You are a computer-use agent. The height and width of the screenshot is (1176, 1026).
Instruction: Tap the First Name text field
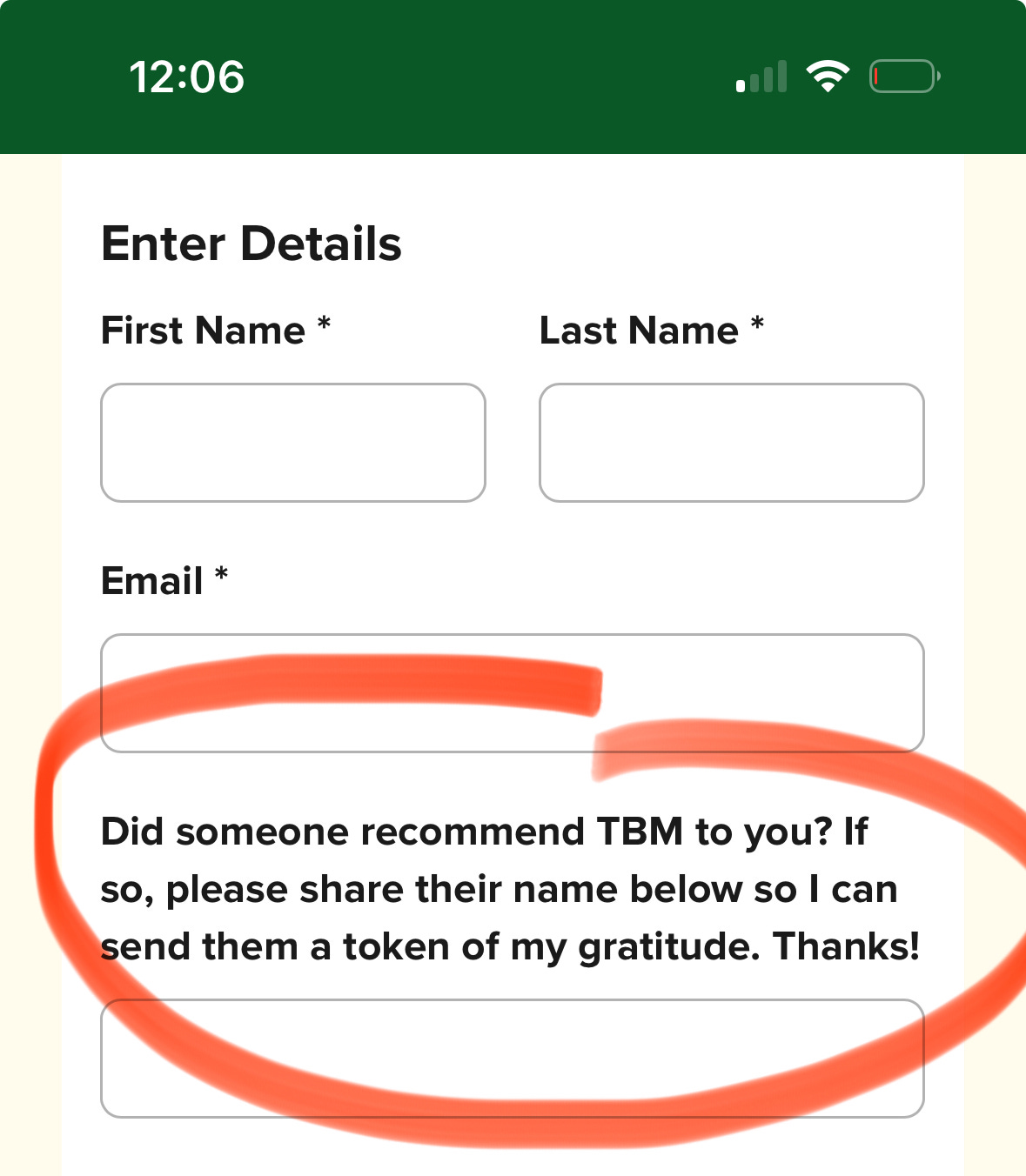[x=293, y=443]
